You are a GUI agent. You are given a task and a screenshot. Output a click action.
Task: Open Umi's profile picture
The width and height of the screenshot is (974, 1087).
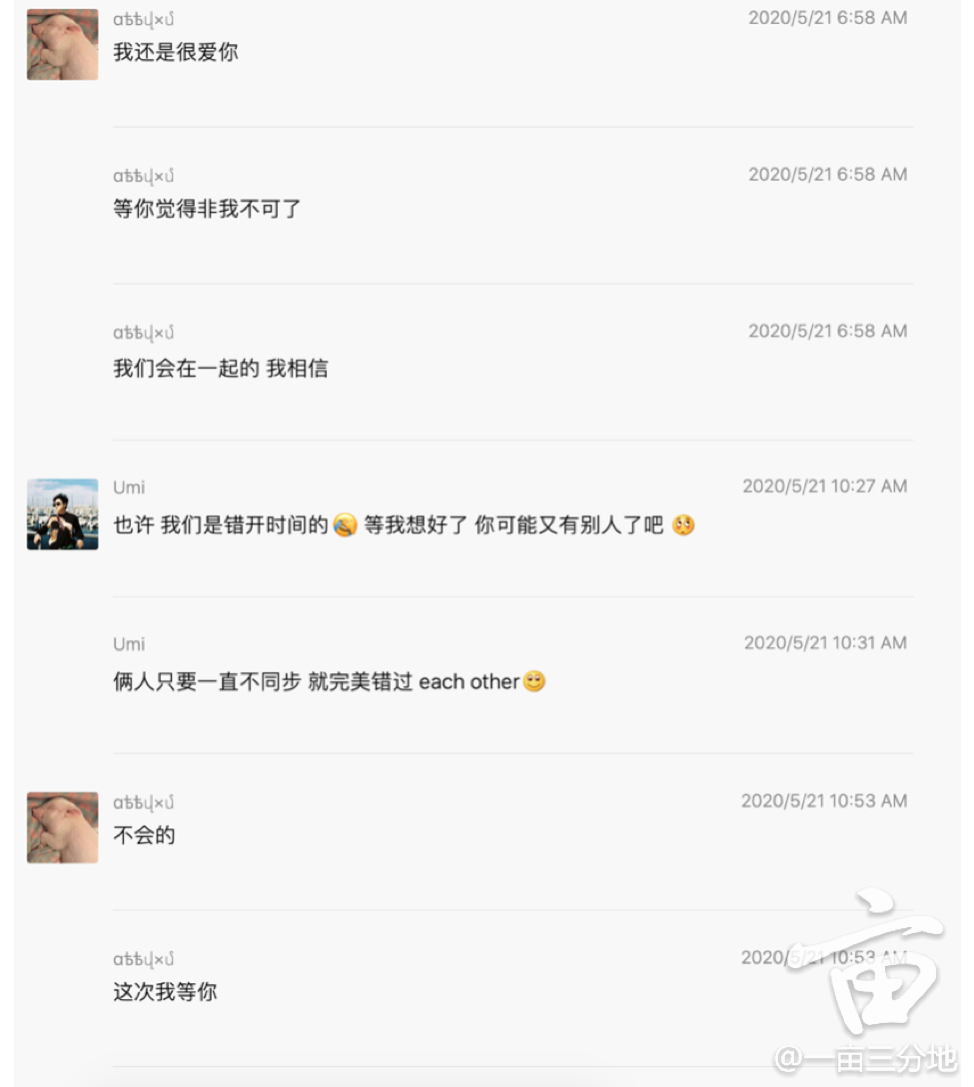tap(62, 514)
